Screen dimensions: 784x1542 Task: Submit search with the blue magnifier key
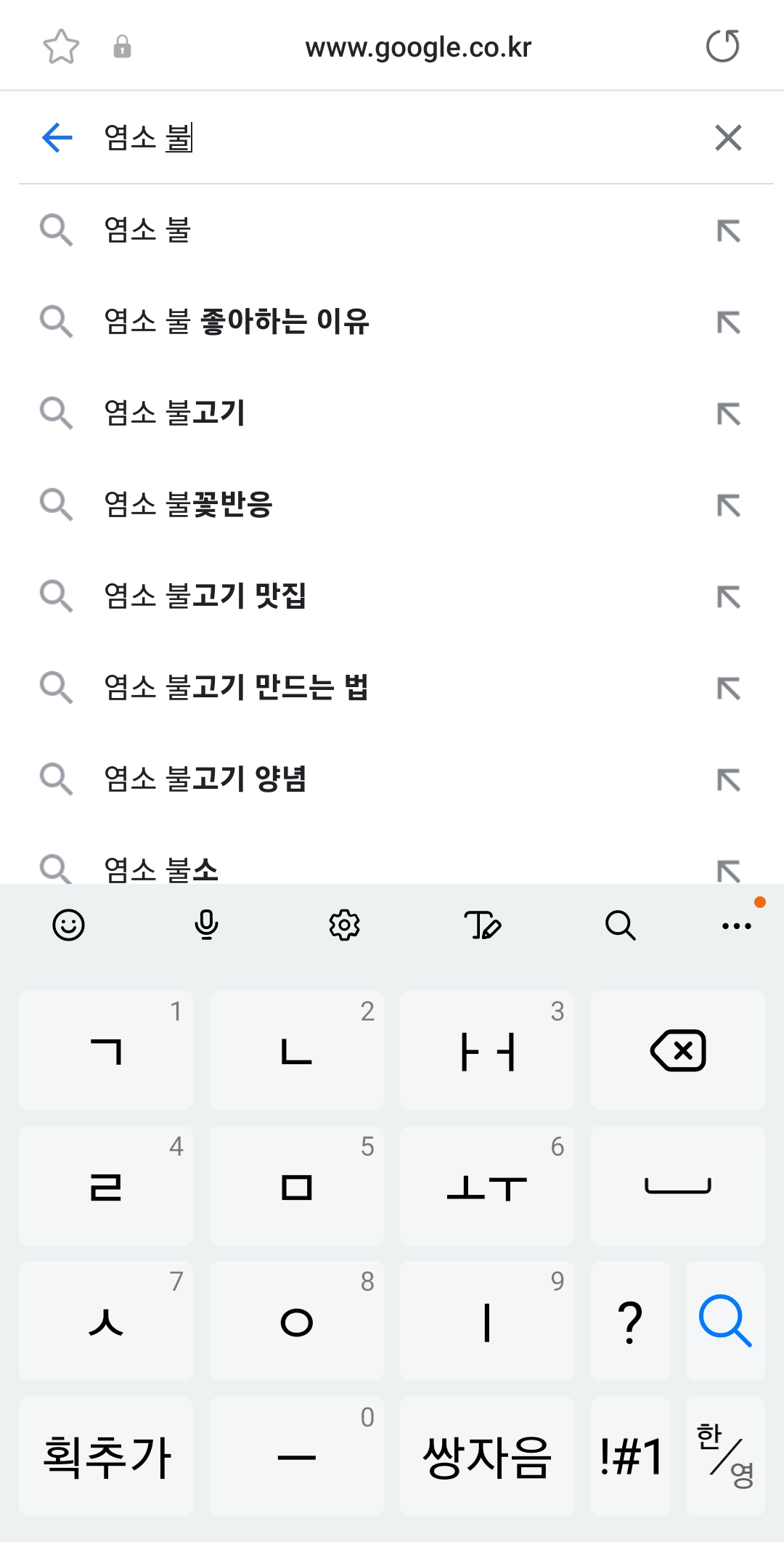[725, 1320]
